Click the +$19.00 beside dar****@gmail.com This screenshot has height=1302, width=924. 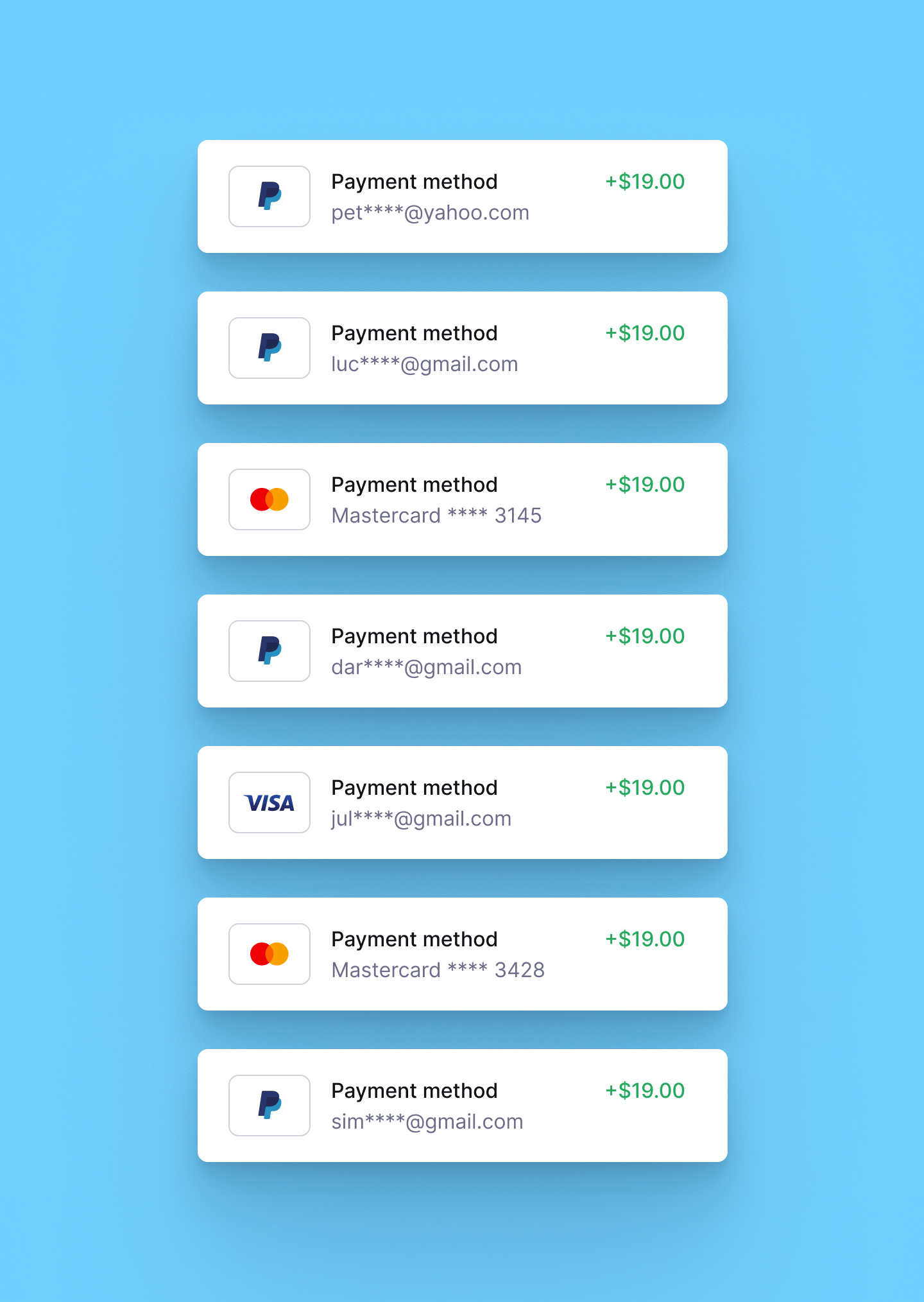tap(644, 636)
